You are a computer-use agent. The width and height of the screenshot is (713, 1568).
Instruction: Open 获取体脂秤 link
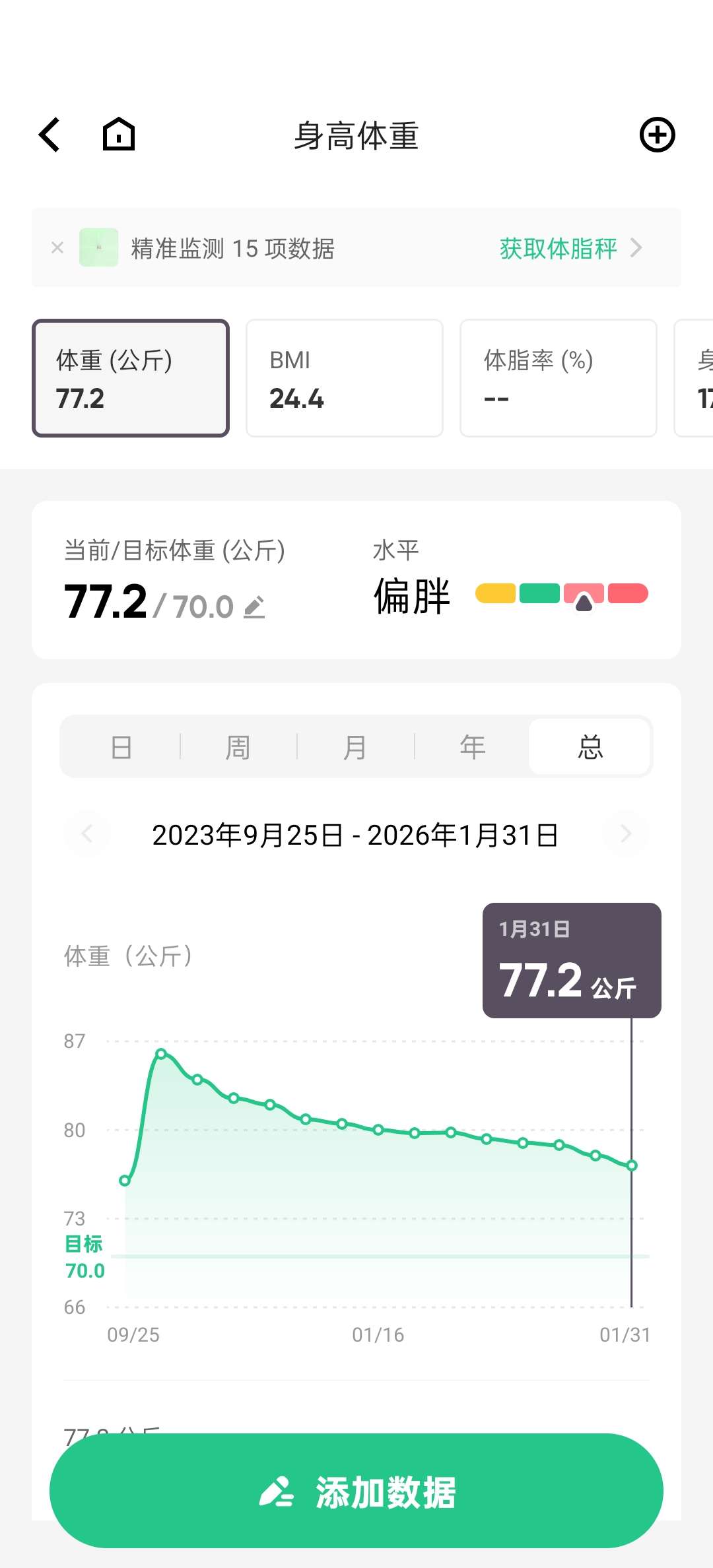(x=569, y=248)
